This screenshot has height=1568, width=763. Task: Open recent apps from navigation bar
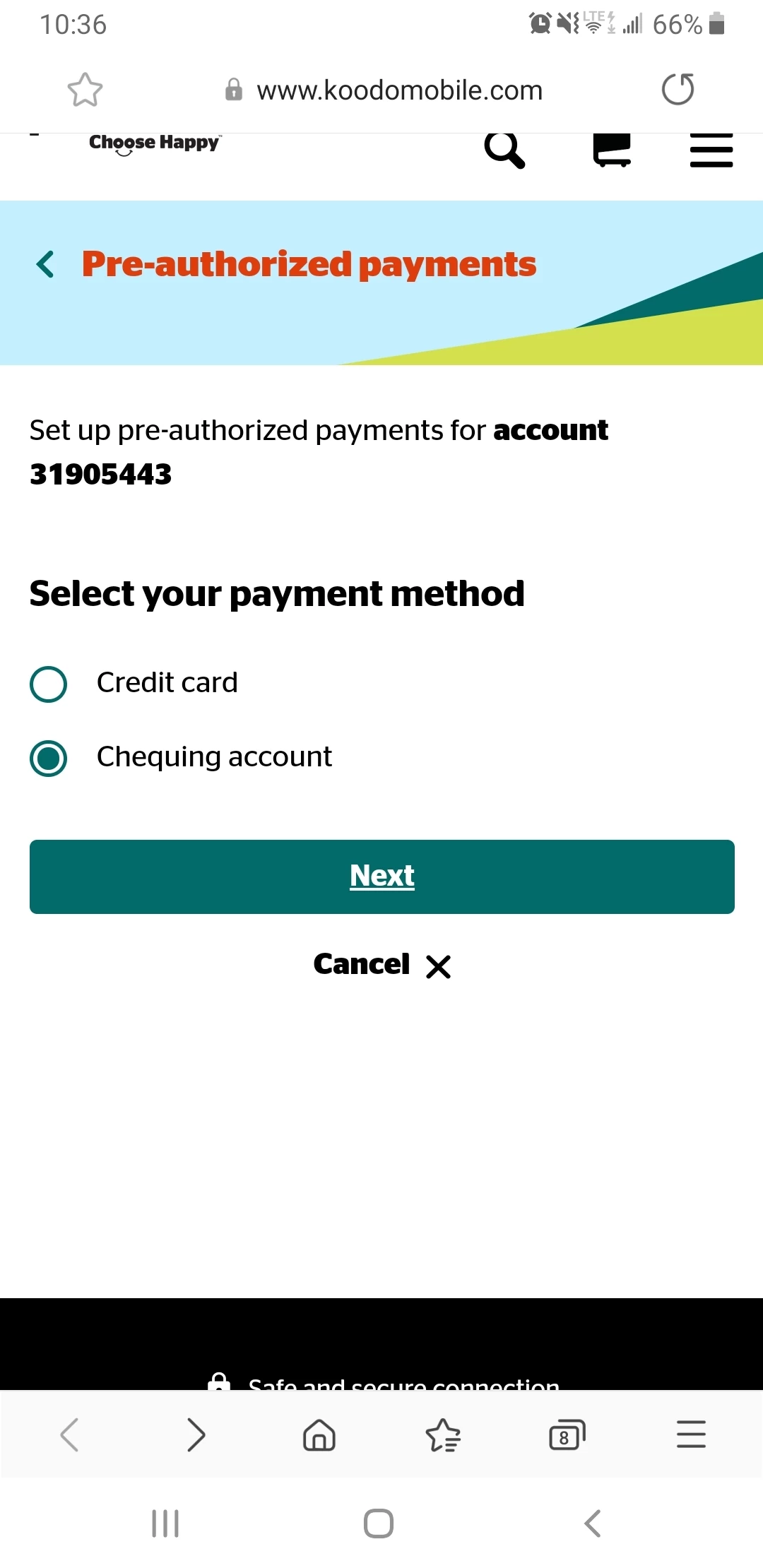tap(165, 1524)
